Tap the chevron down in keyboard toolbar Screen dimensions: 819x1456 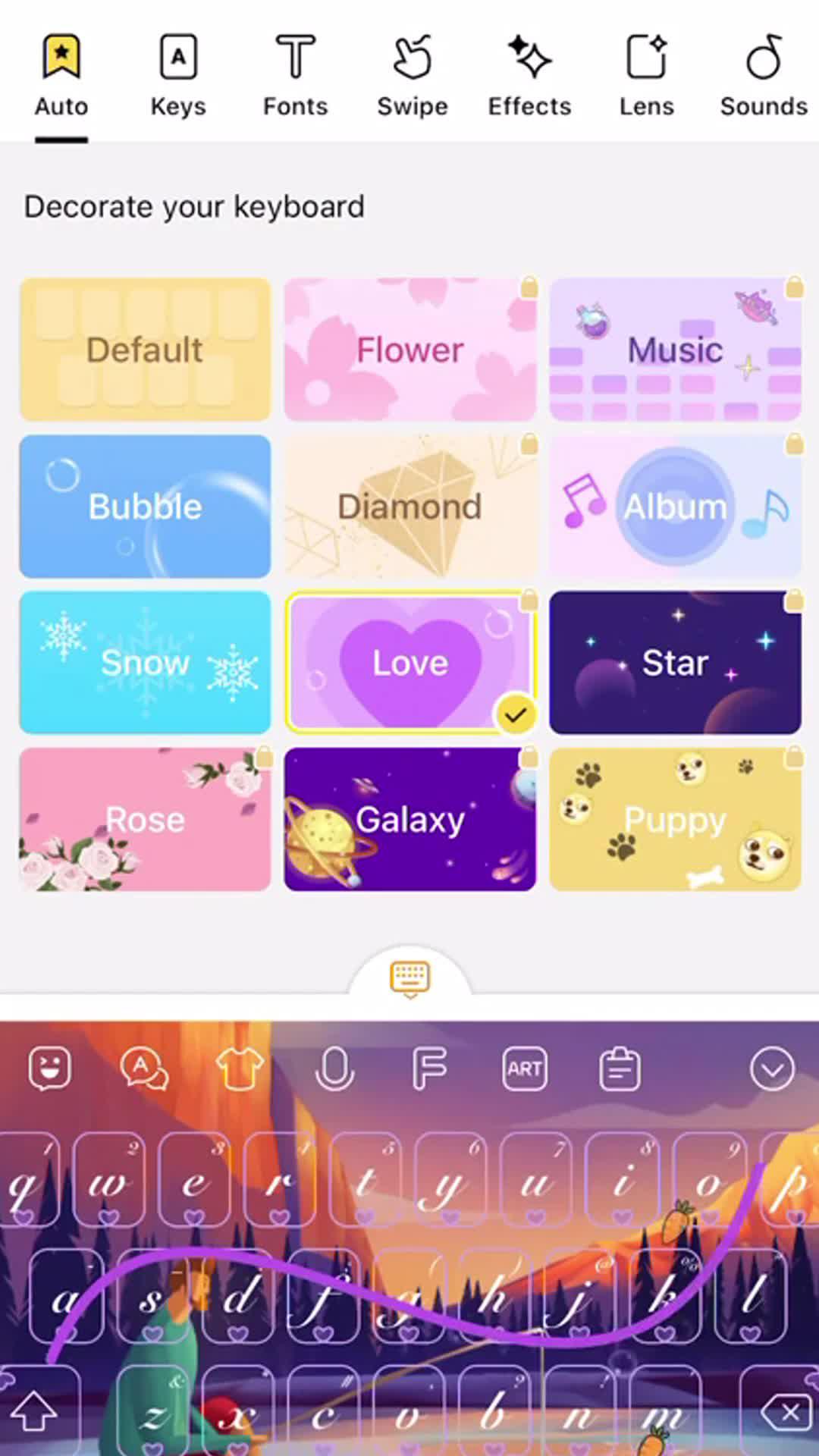[x=772, y=1068]
